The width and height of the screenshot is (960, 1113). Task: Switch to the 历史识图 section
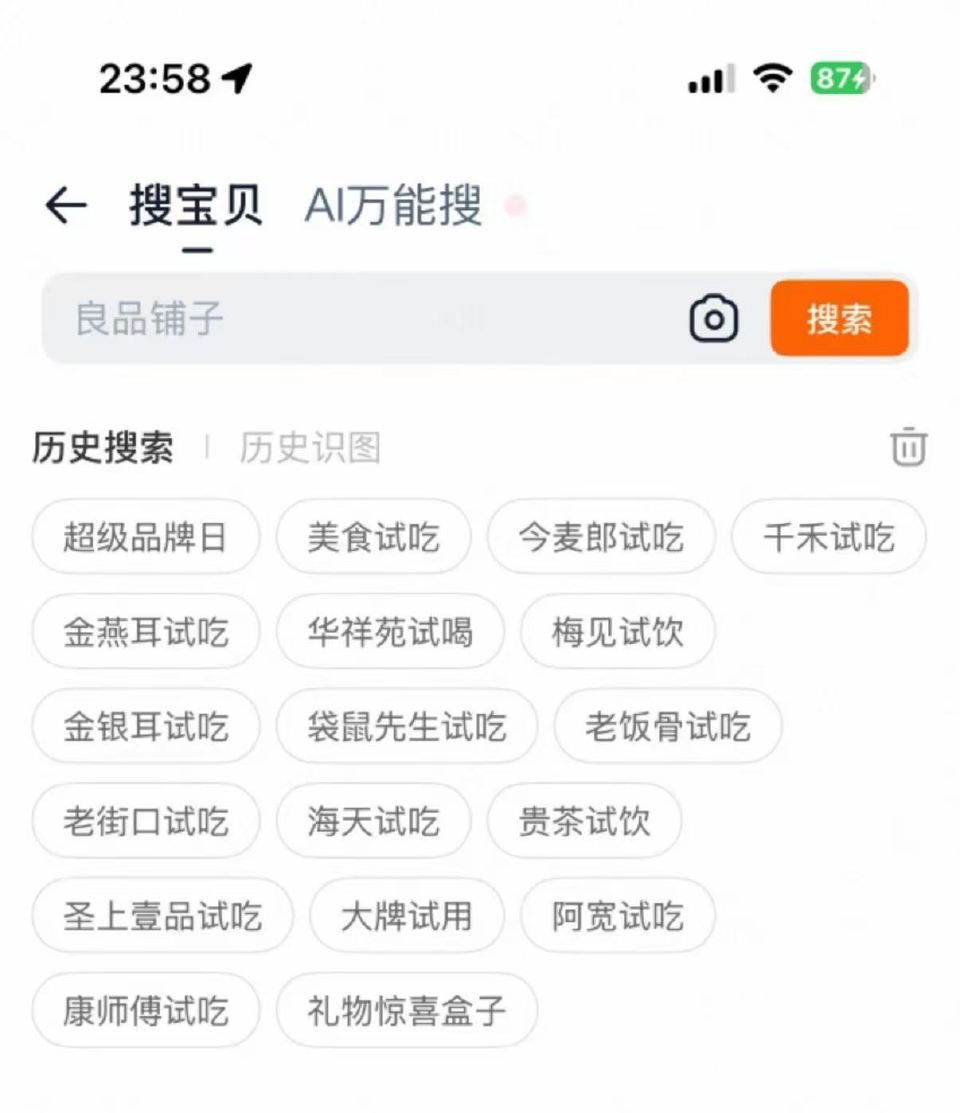click(x=310, y=448)
